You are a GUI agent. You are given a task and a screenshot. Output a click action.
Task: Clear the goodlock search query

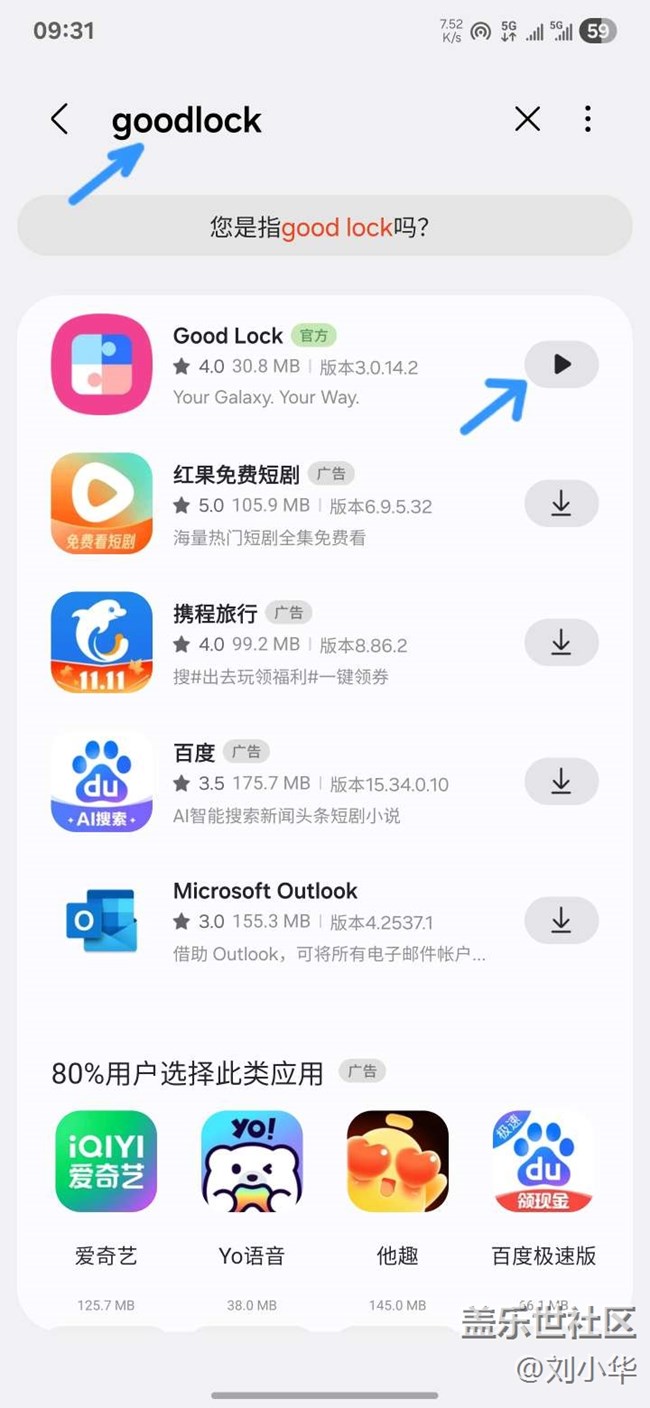(527, 120)
